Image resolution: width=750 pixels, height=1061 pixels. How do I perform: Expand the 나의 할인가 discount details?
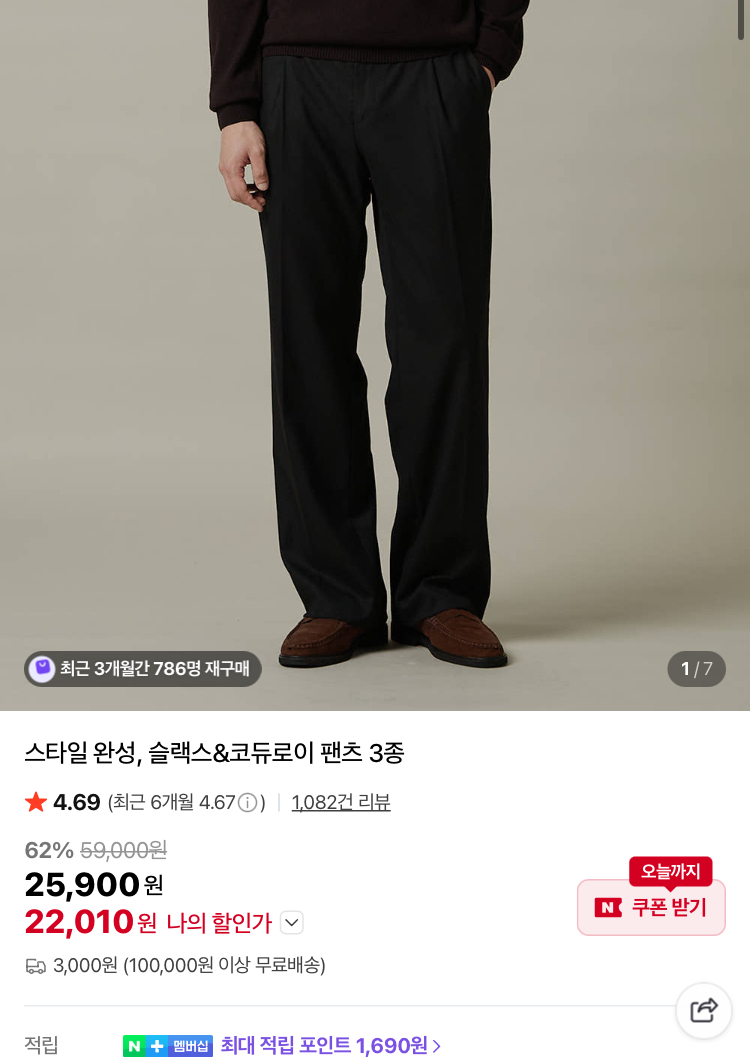(x=291, y=923)
